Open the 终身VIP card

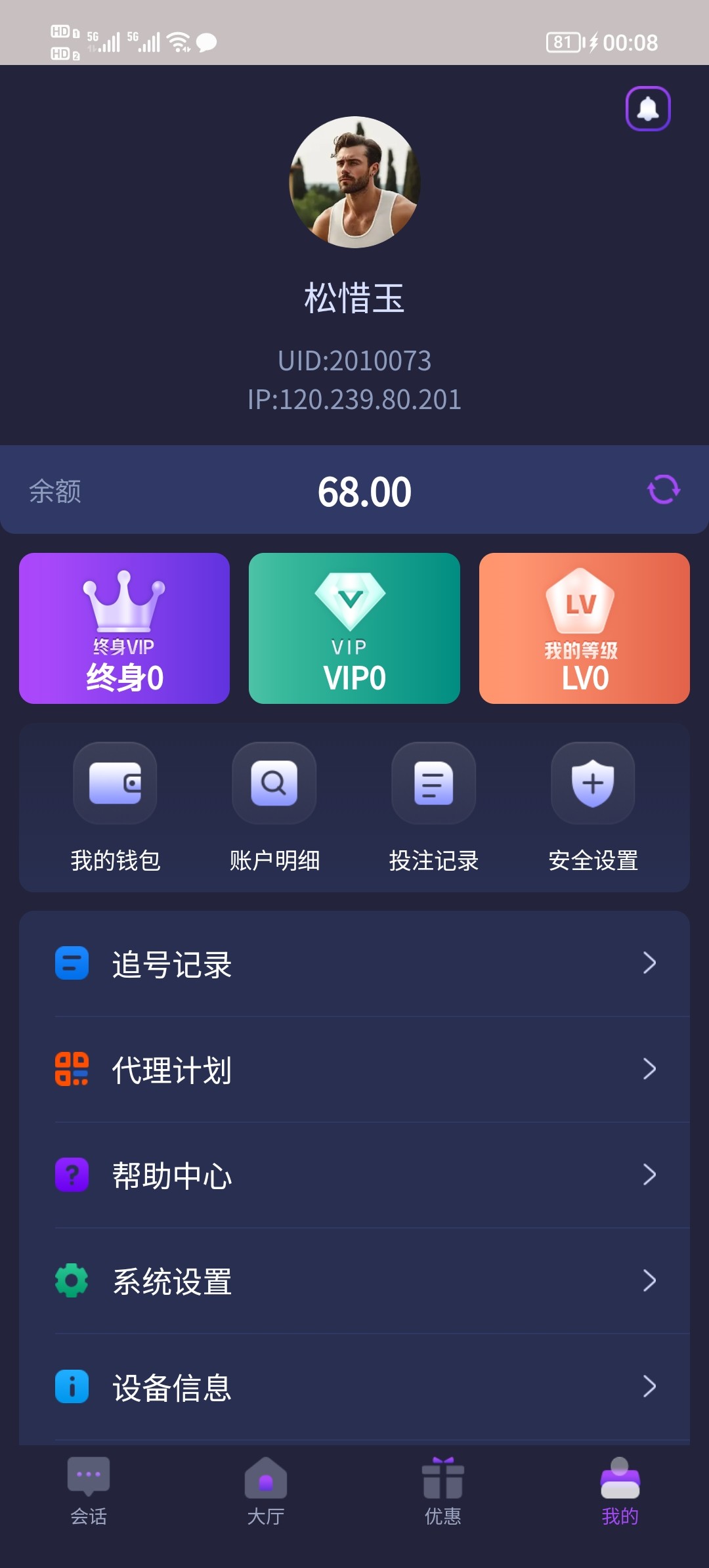tap(124, 628)
